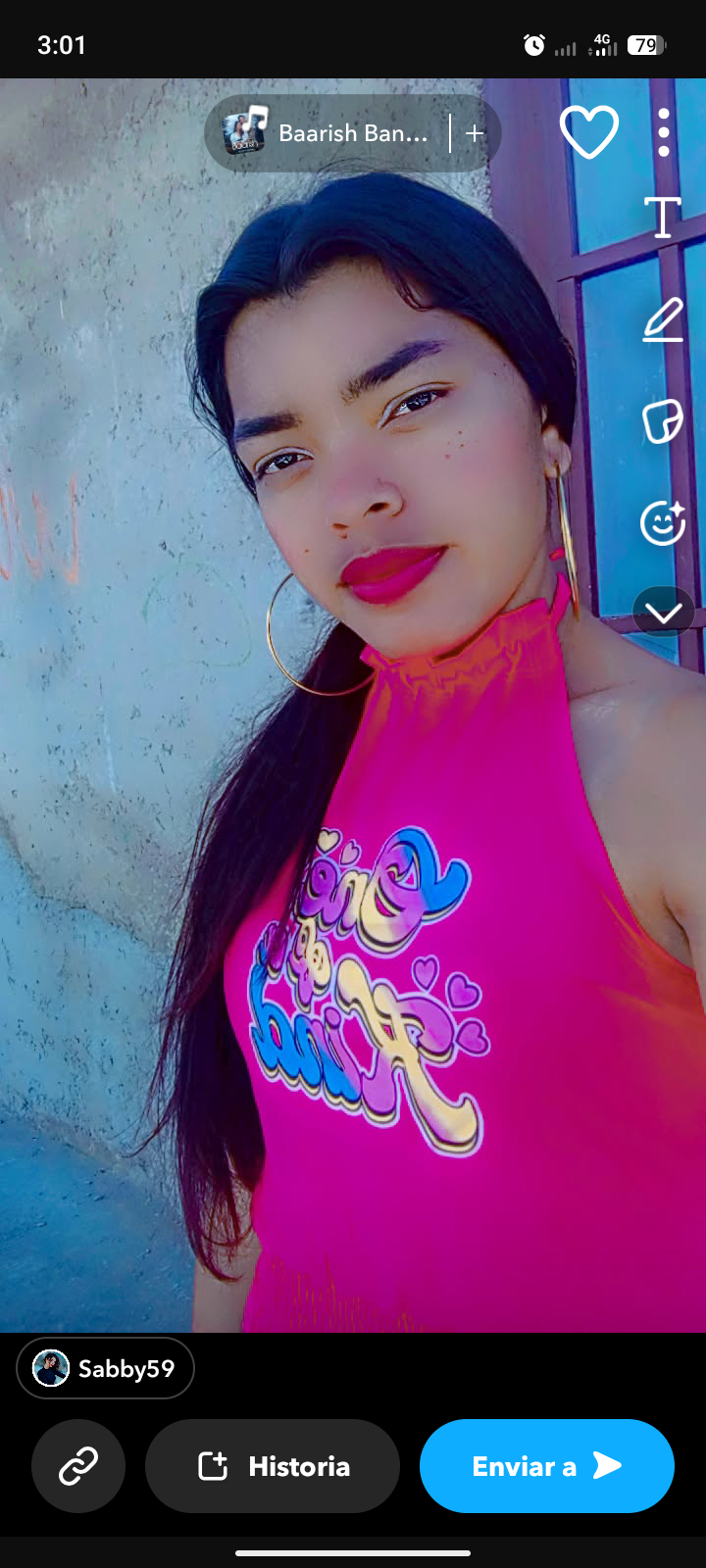Tap the heart icon at the top

click(x=588, y=131)
